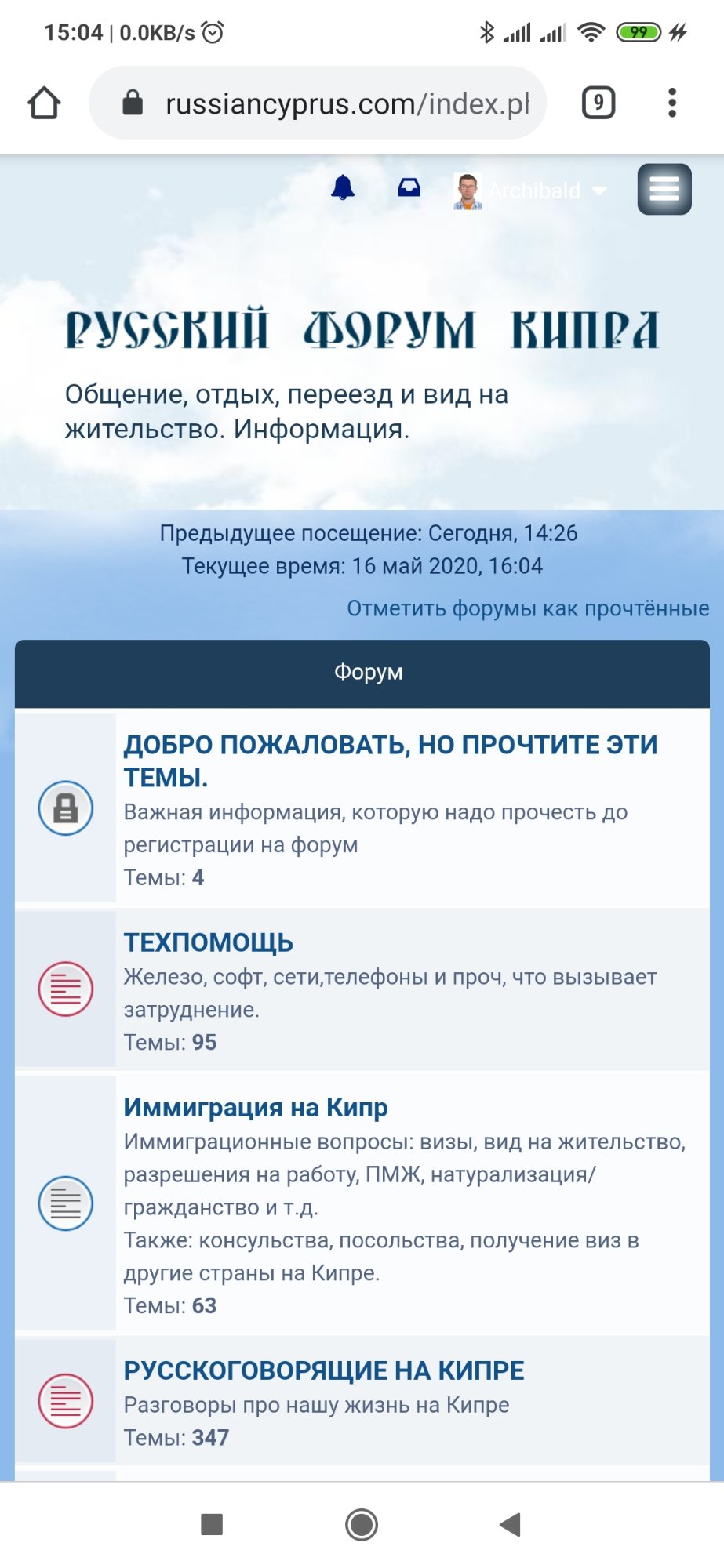This screenshot has height=1568, width=724.
Task: Tap the Русский Форум Кипра site title
Action: (x=362, y=330)
